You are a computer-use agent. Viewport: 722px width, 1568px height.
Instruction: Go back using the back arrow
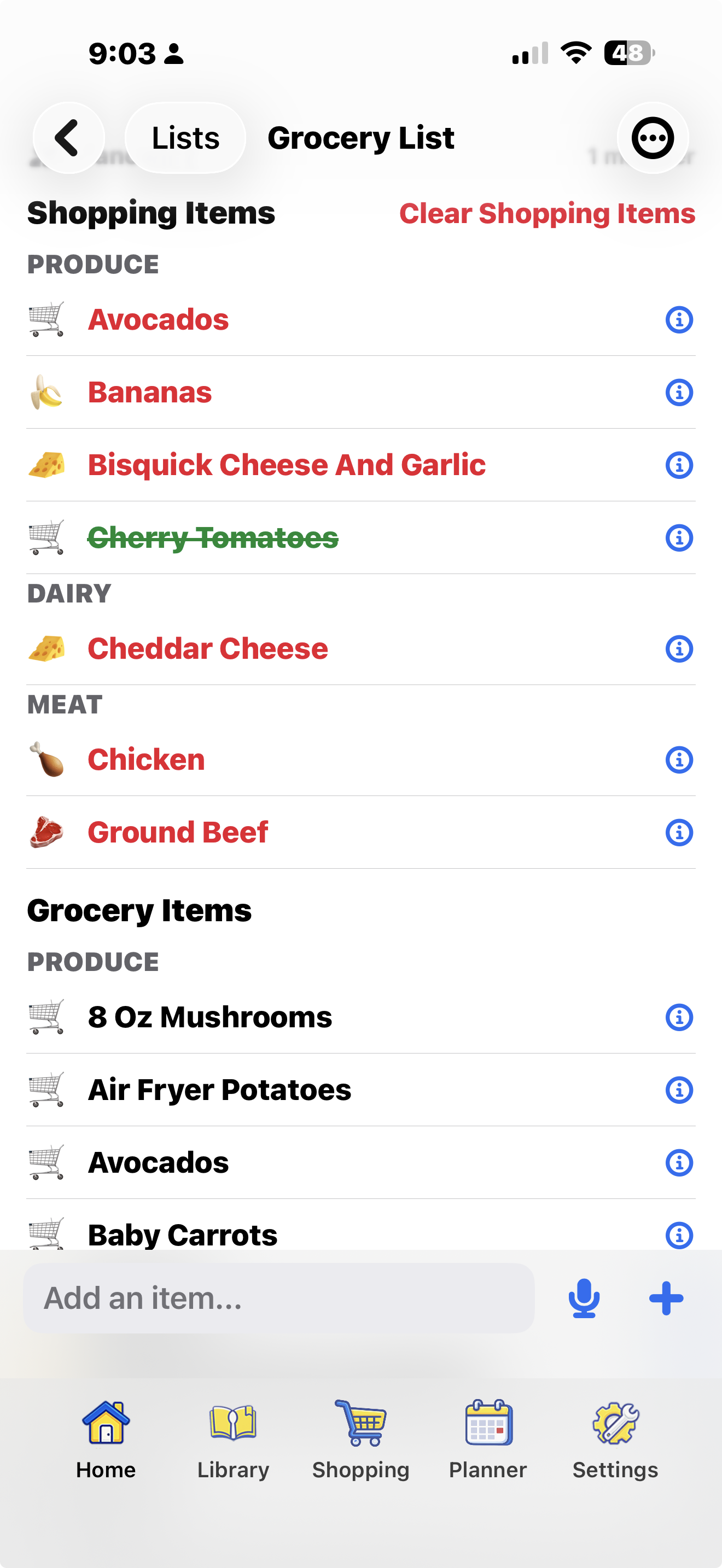click(68, 138)
